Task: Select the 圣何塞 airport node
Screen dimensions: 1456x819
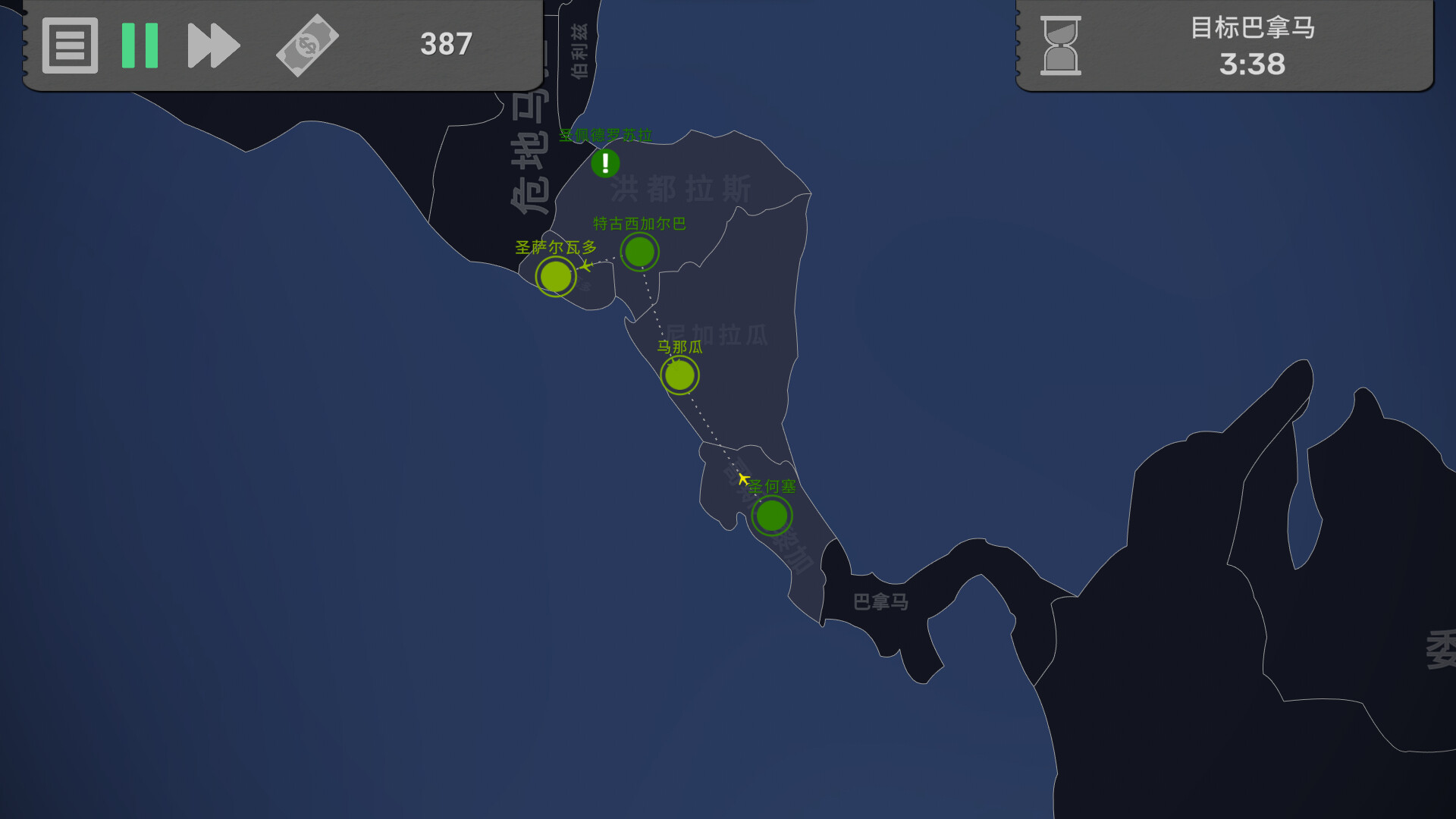Action: (x=772, y=516)
